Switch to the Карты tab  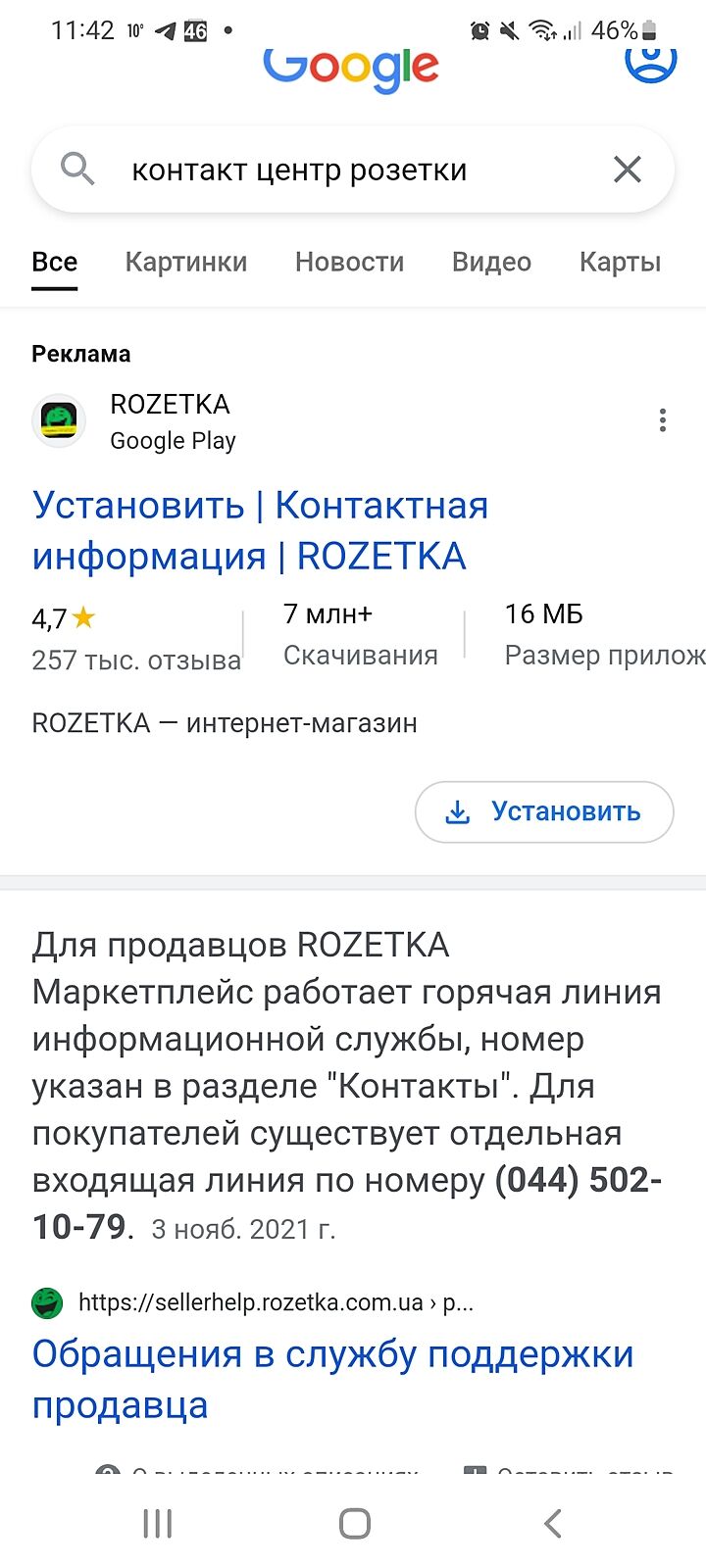tap(620, 262)
